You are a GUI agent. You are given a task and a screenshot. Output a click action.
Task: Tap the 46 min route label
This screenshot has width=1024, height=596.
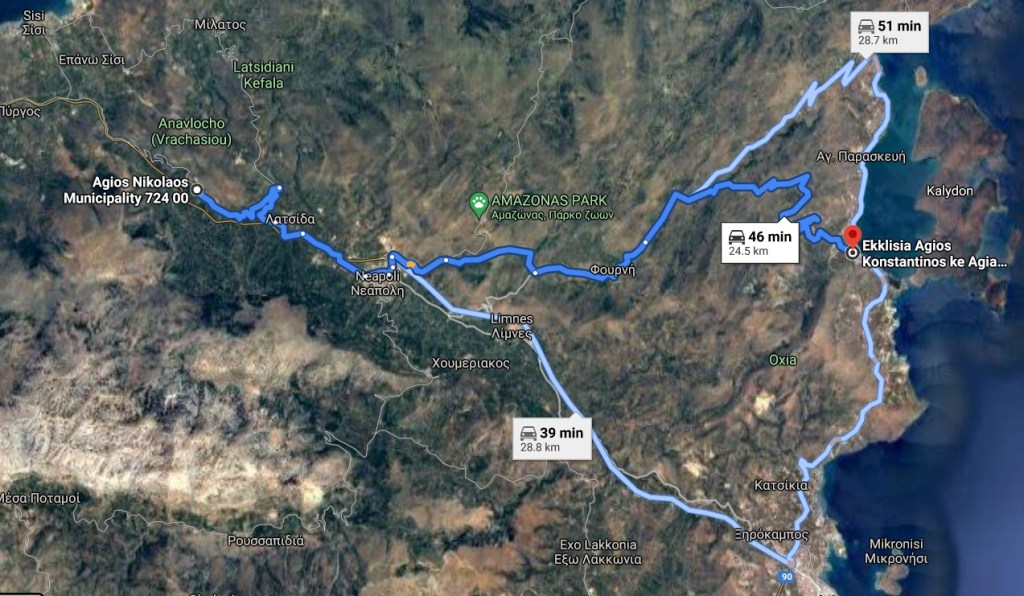point(759,243)
